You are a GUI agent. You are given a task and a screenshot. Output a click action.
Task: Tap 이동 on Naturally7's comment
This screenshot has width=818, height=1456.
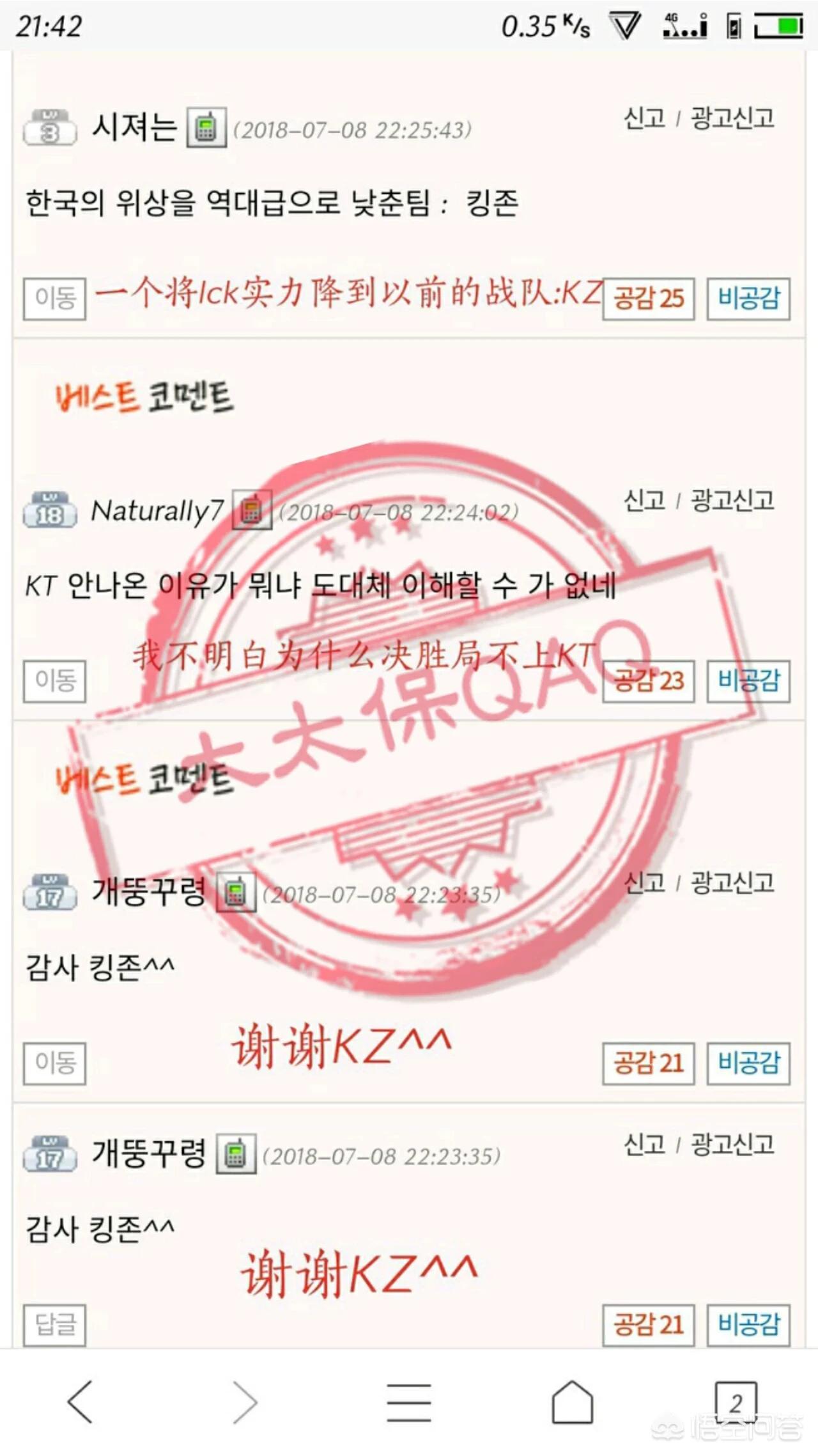[x=55, y=681]
